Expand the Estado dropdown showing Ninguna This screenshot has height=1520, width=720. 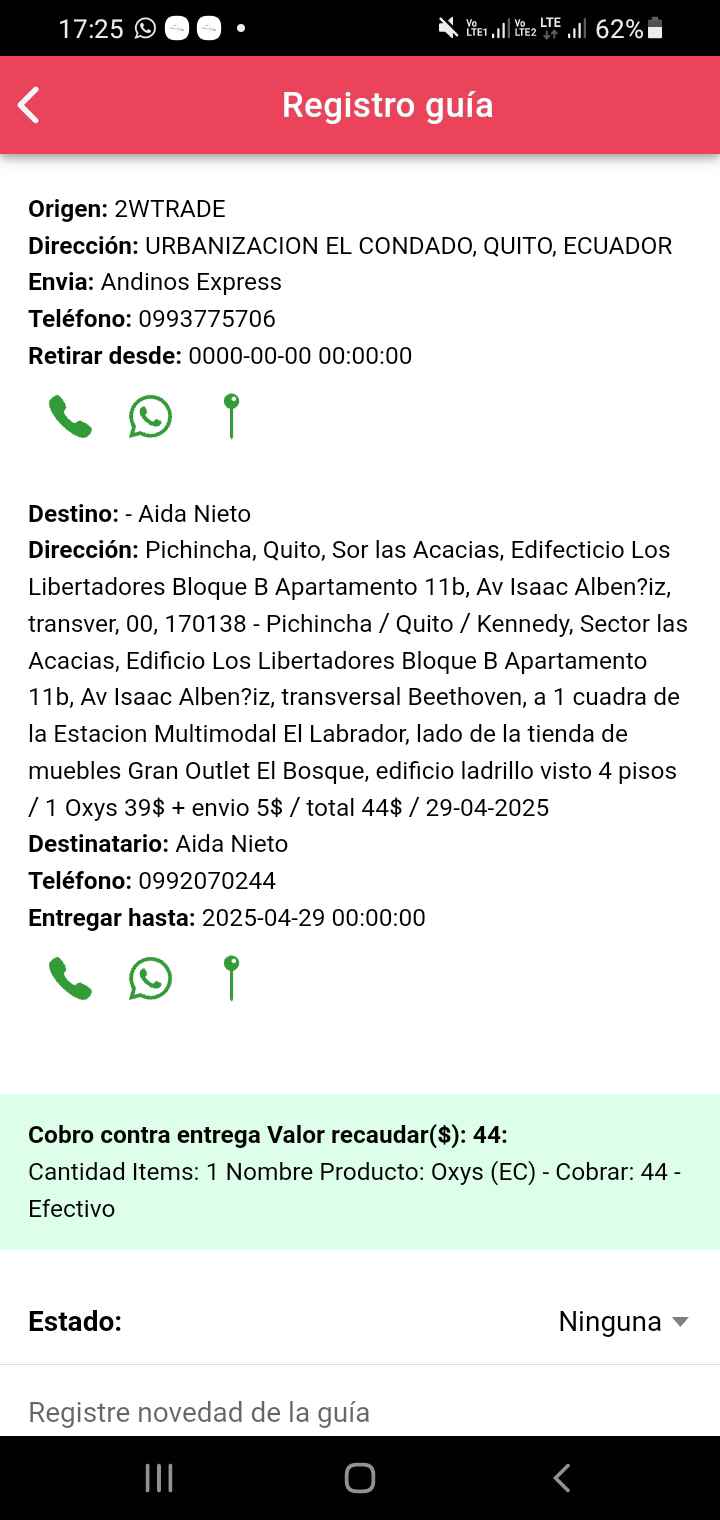coord(623,1322)
